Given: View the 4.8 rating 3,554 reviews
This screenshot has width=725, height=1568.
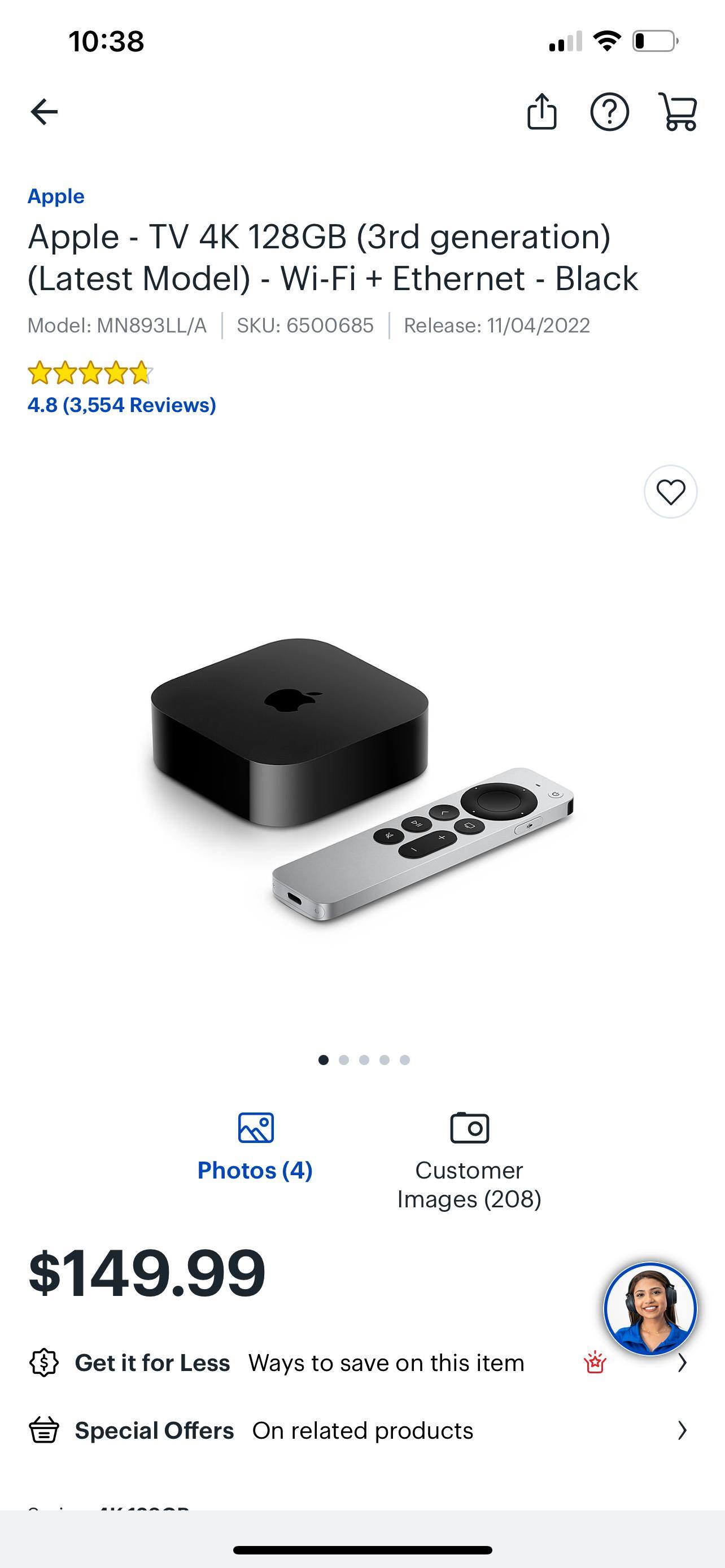Looking at the screenshot, I should tap(122, 405).
